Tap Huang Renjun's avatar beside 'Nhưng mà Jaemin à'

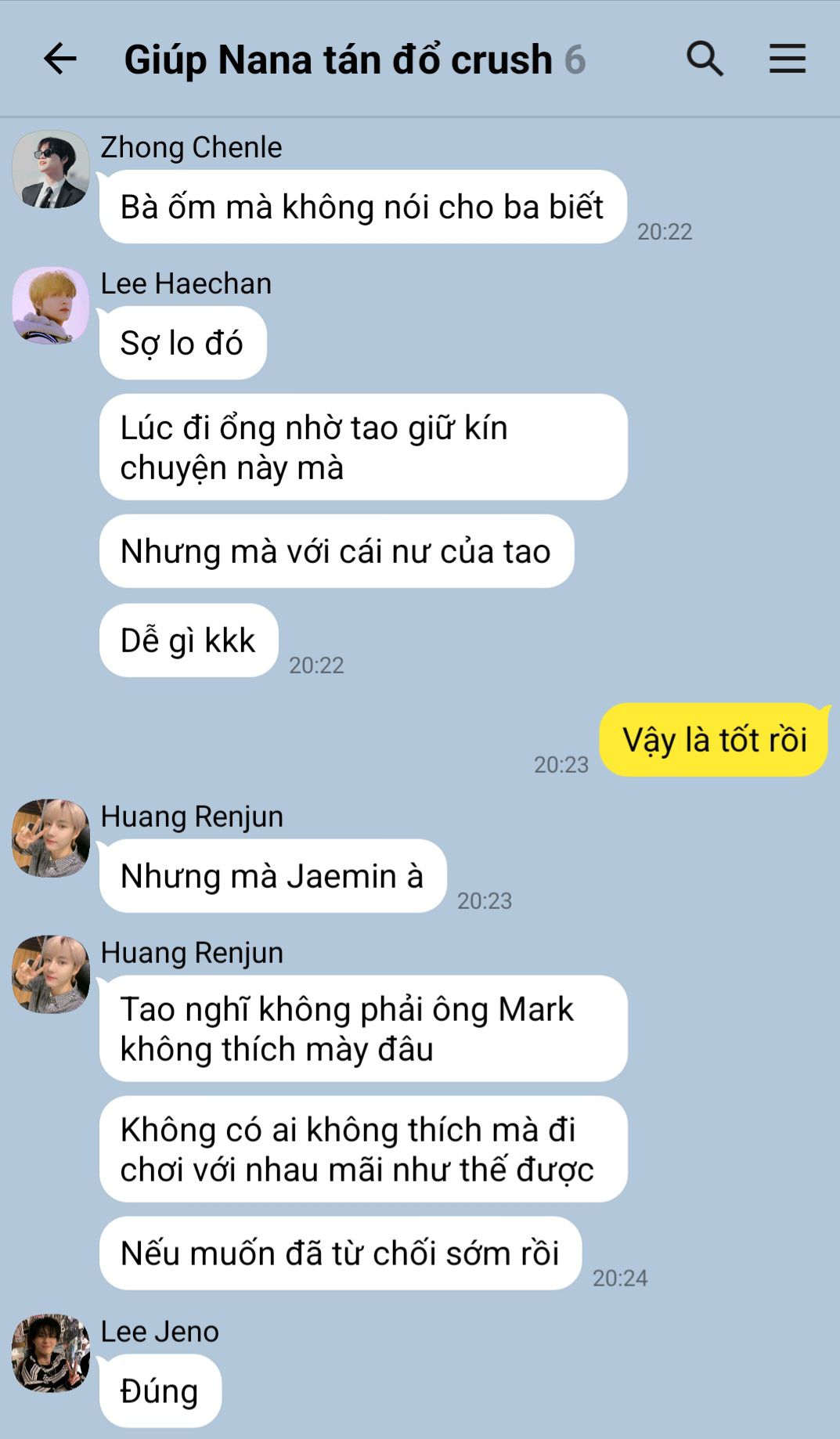[x=51, y=838]
